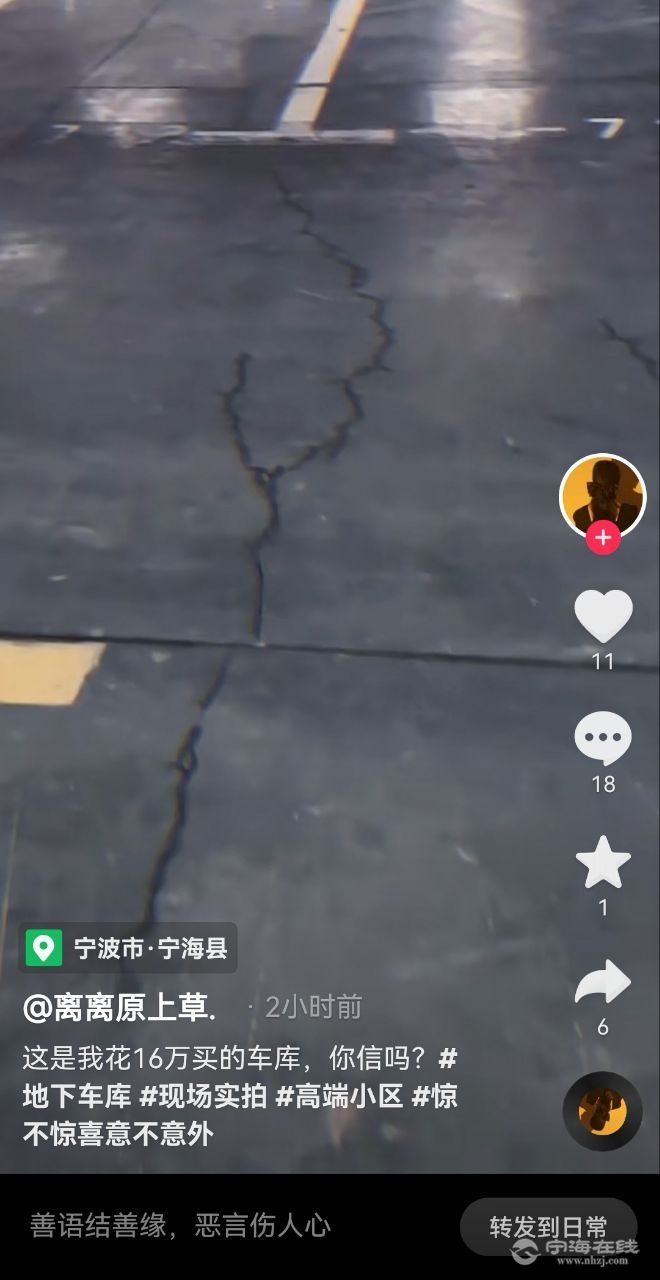The height and width of the screenshot is (1280, 660).
Task: Open the comments with 18 replies
Action: 603,740
